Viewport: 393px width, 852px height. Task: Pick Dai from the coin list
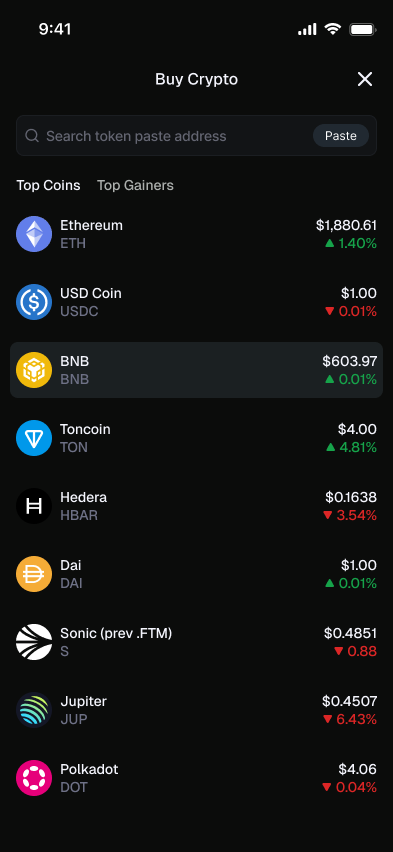(x=196, y=574)
